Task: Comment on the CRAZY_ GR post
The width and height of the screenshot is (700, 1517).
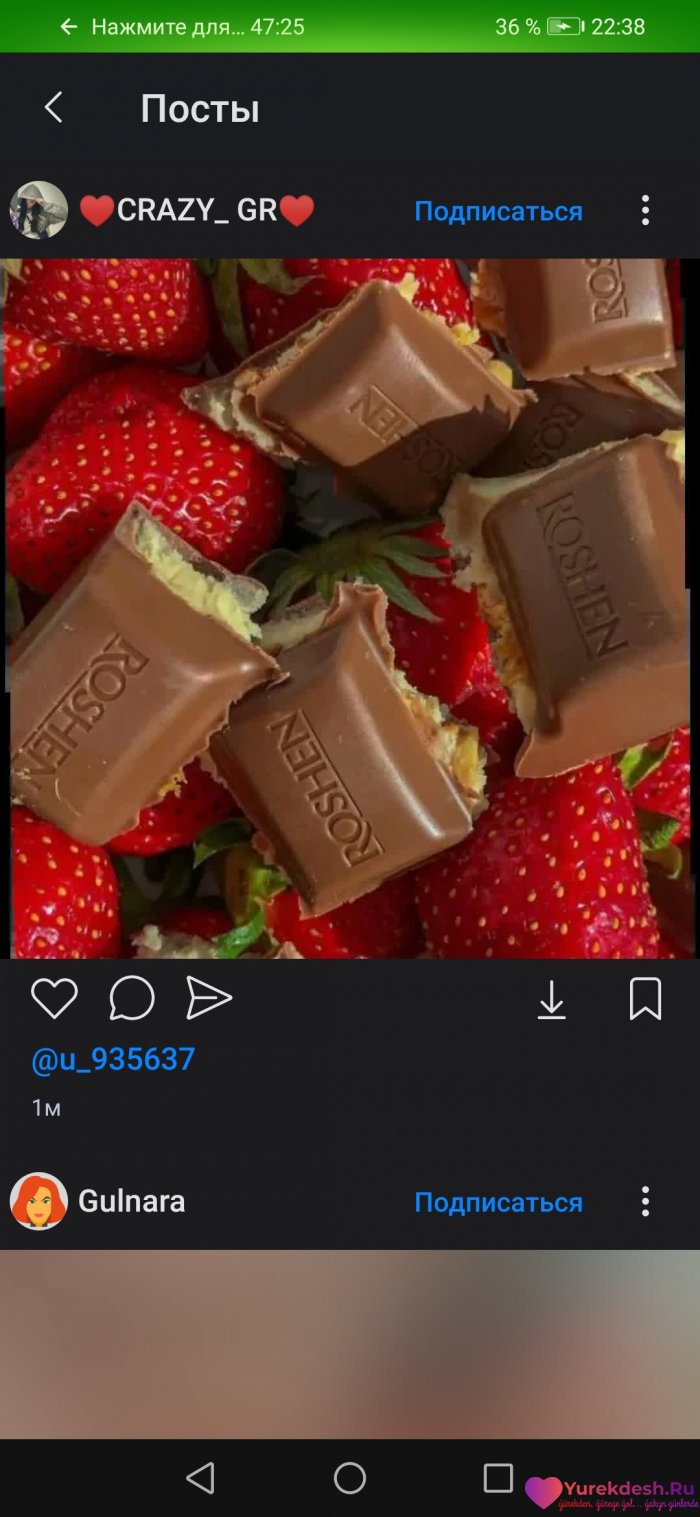Action: [x=132, y=998]
